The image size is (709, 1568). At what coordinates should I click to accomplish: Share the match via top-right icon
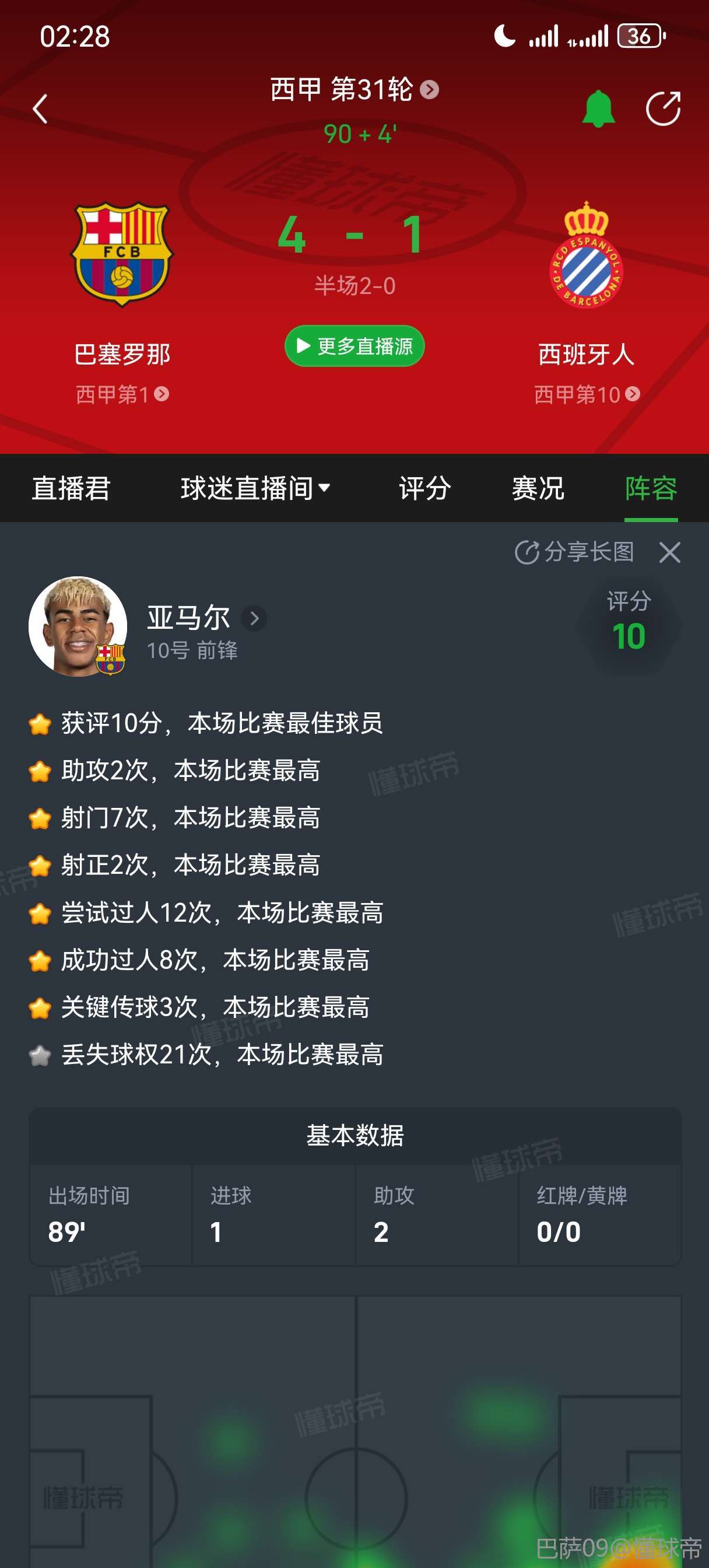[x=663, y=109]
